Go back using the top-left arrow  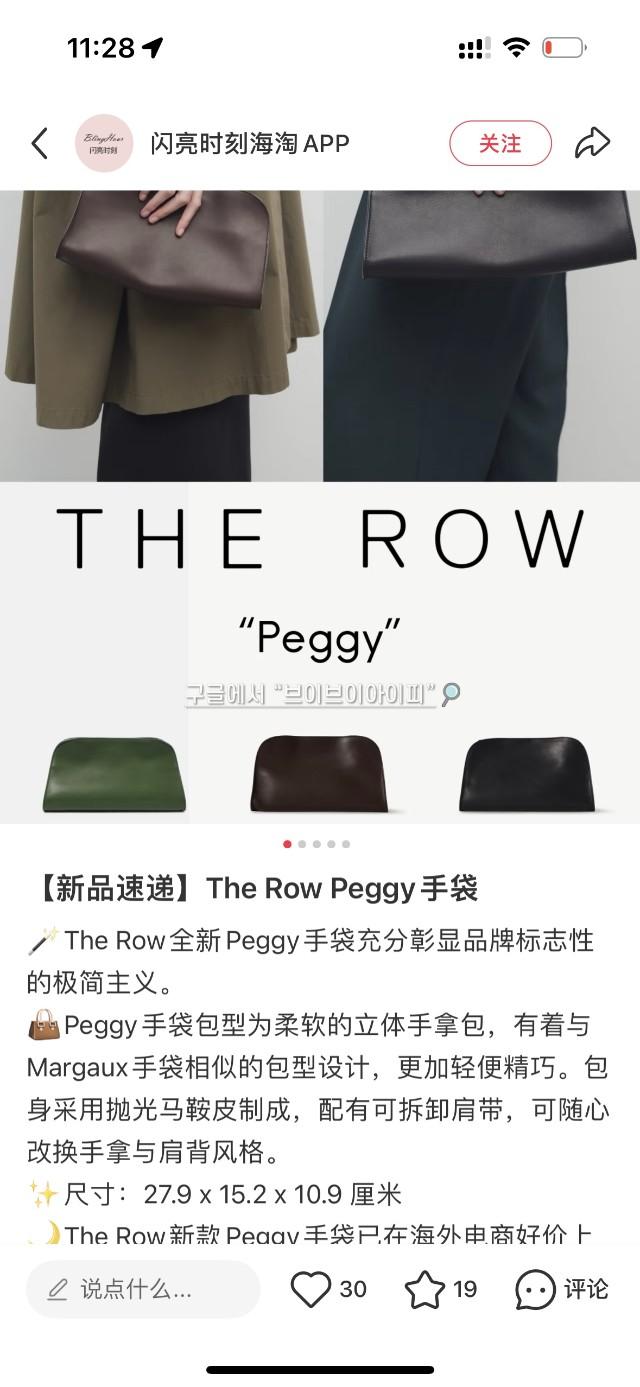click(39, 144)
